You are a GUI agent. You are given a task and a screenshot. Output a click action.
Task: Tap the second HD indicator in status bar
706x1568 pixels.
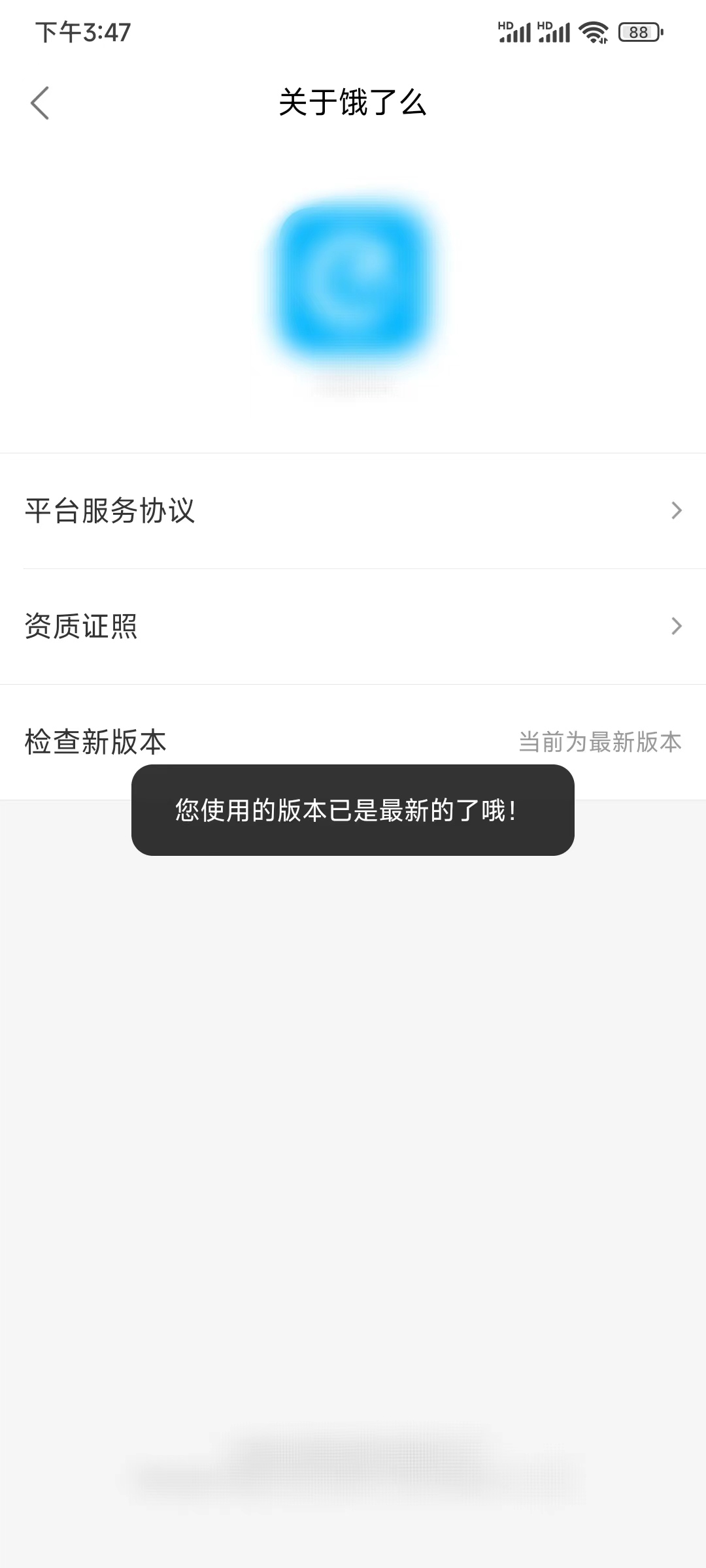click(x=543, y=24)
